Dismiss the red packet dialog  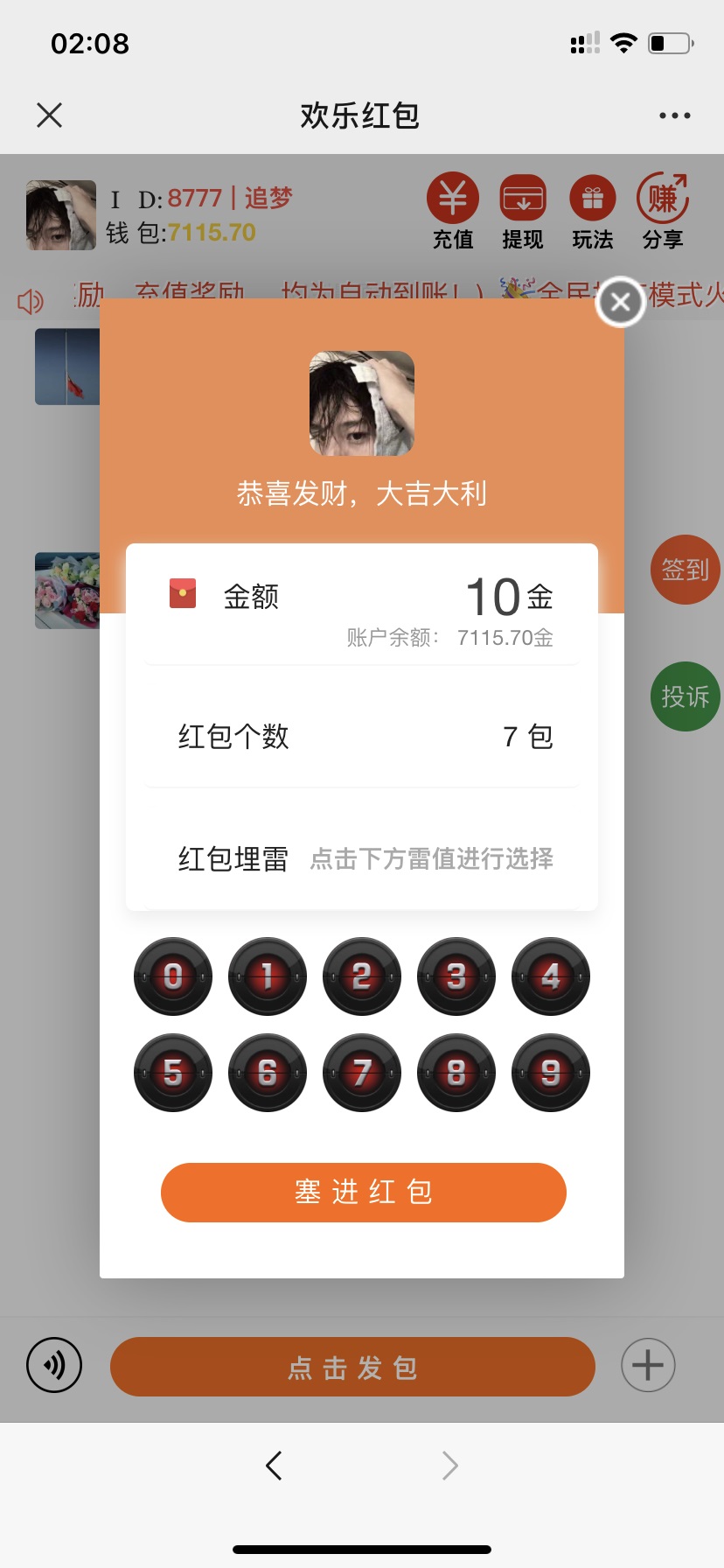click(620, 302)
